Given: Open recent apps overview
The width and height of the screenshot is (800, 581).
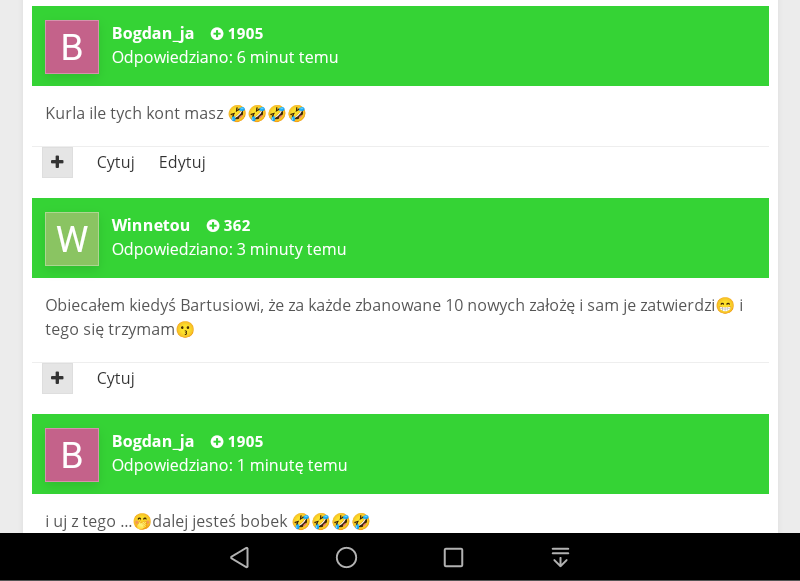Looking at the screenshot, I should (x=453, y=557).
